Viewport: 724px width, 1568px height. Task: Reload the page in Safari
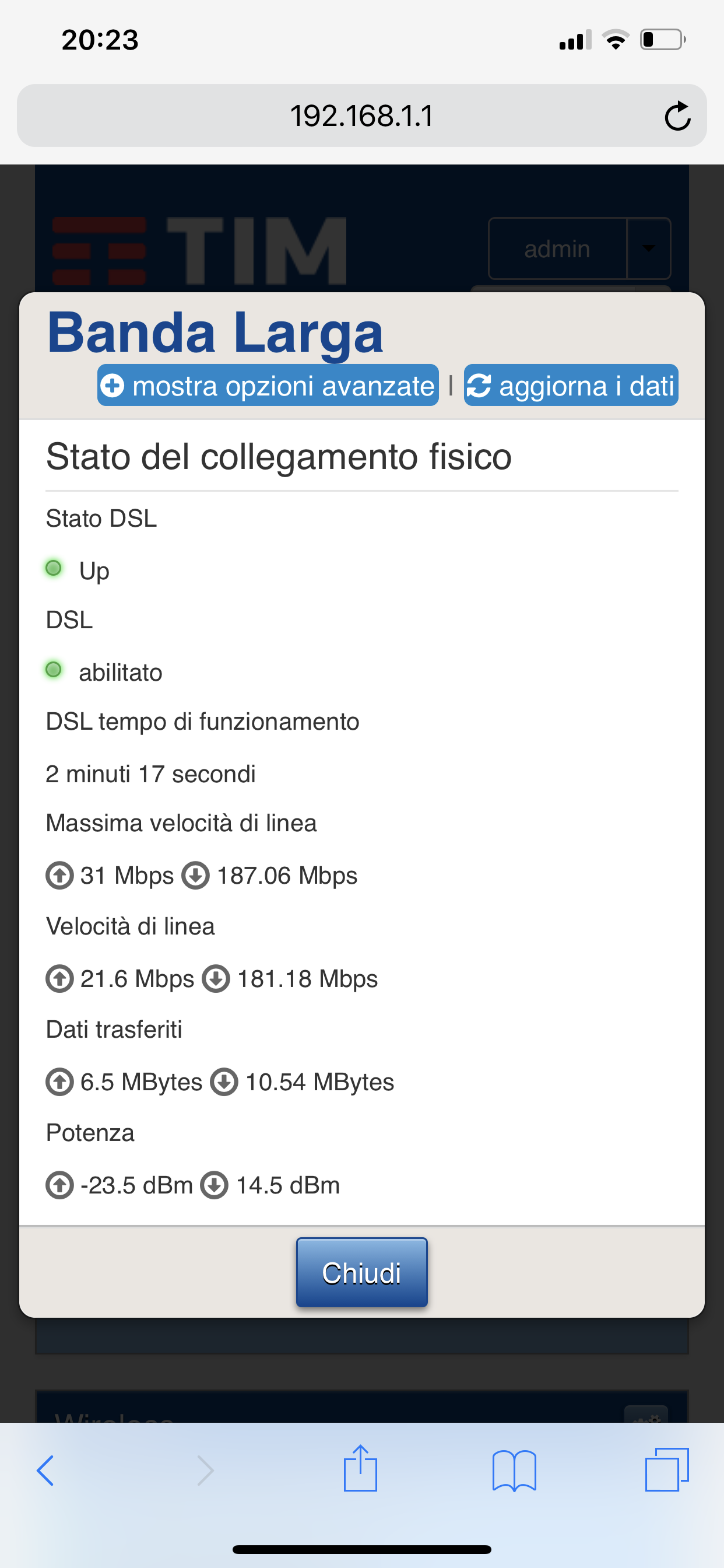point(677,116)
